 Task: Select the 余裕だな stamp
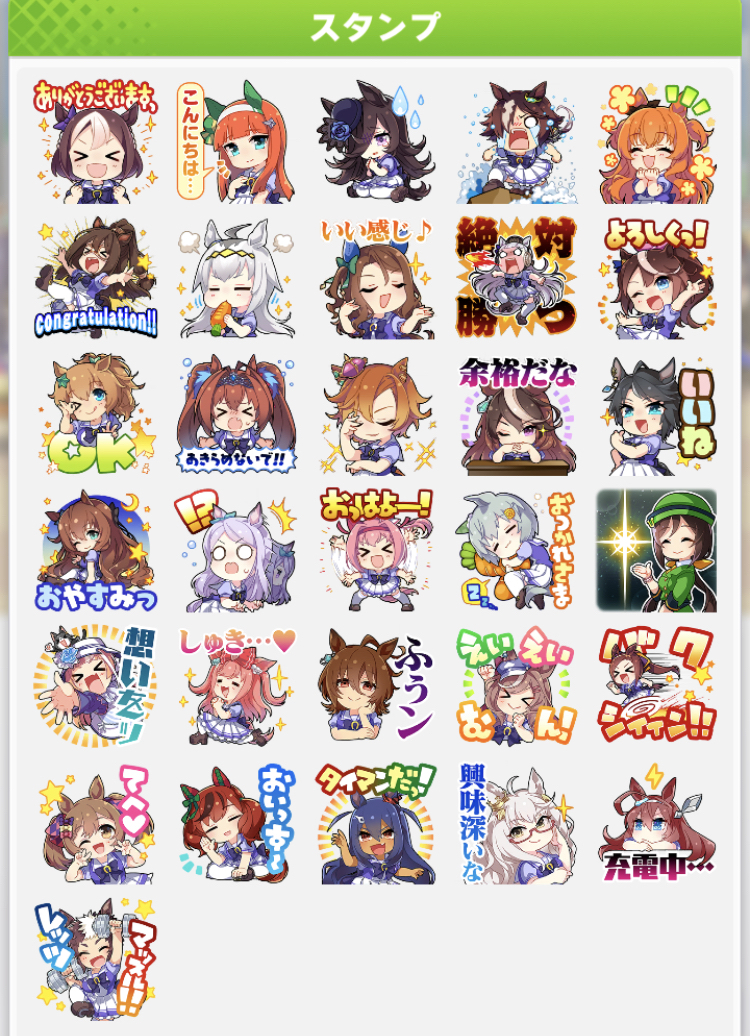point(517,415)
